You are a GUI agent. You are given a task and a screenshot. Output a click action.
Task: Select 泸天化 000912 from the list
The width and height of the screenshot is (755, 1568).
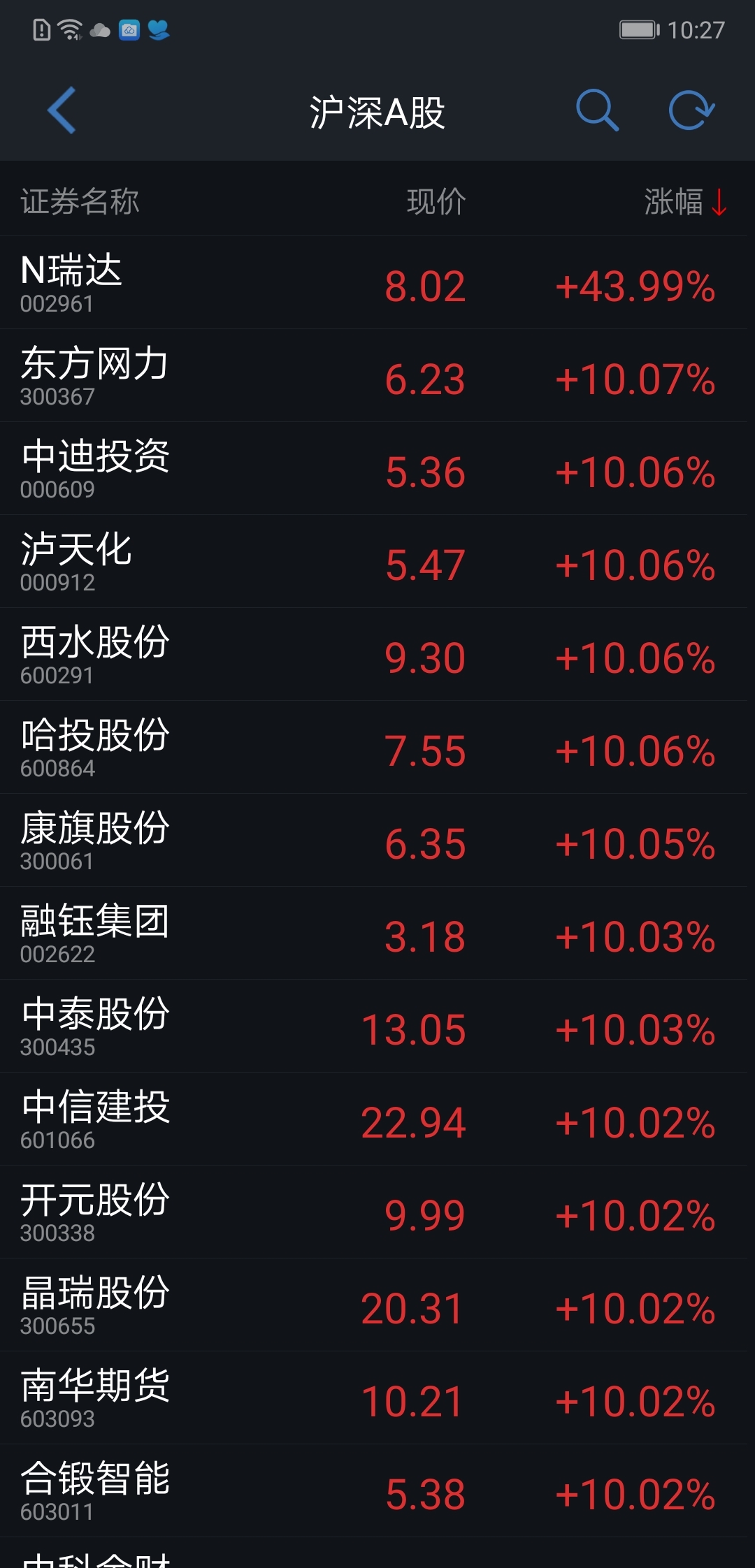[x=377, y=562]
